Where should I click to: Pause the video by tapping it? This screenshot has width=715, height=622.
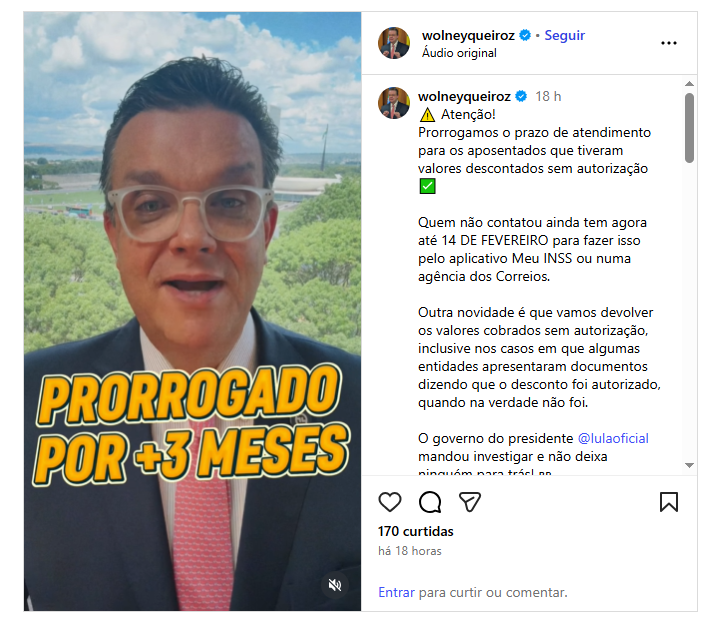click(192, 300)
